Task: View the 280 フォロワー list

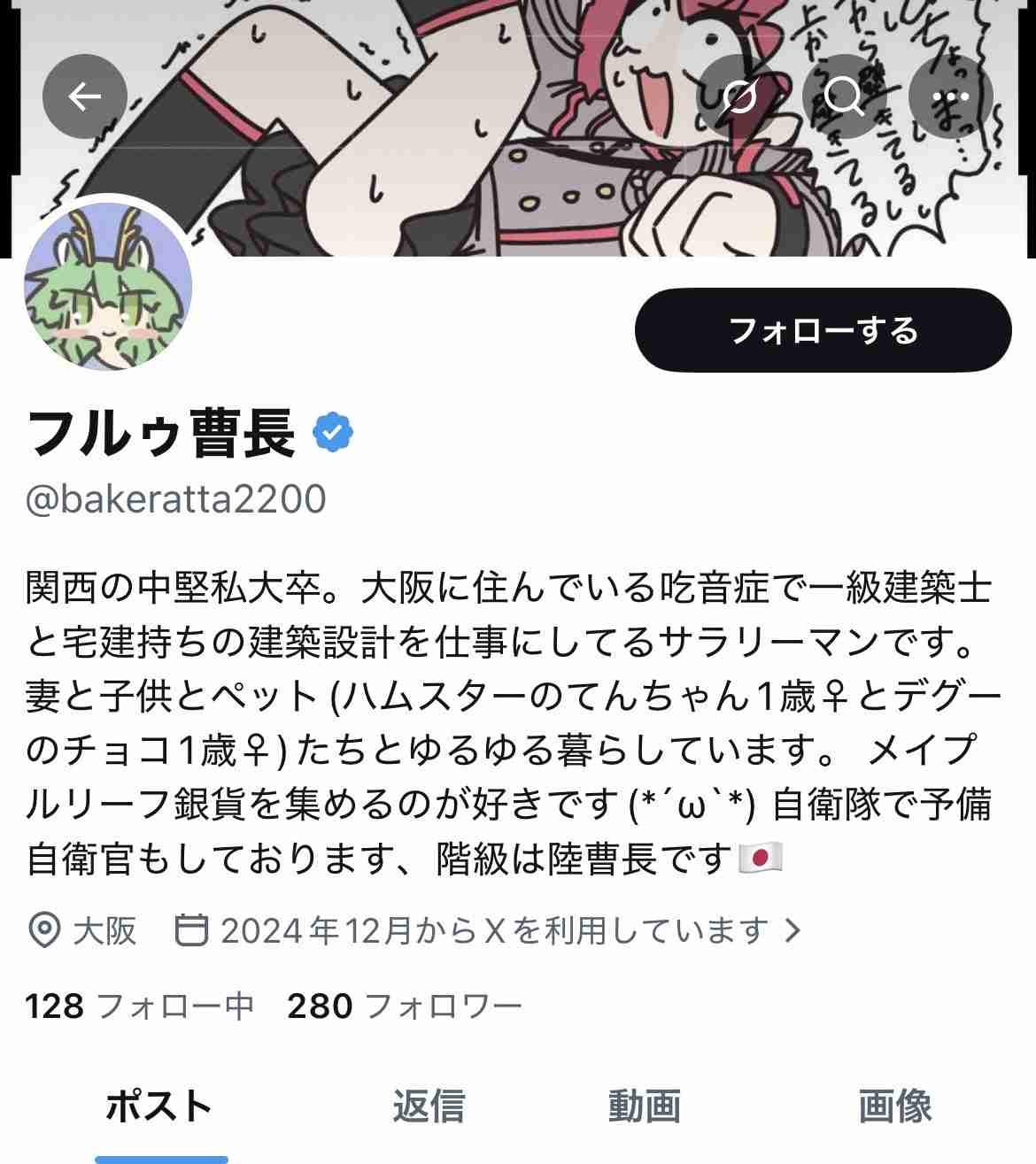Action: pos(404,1006)
